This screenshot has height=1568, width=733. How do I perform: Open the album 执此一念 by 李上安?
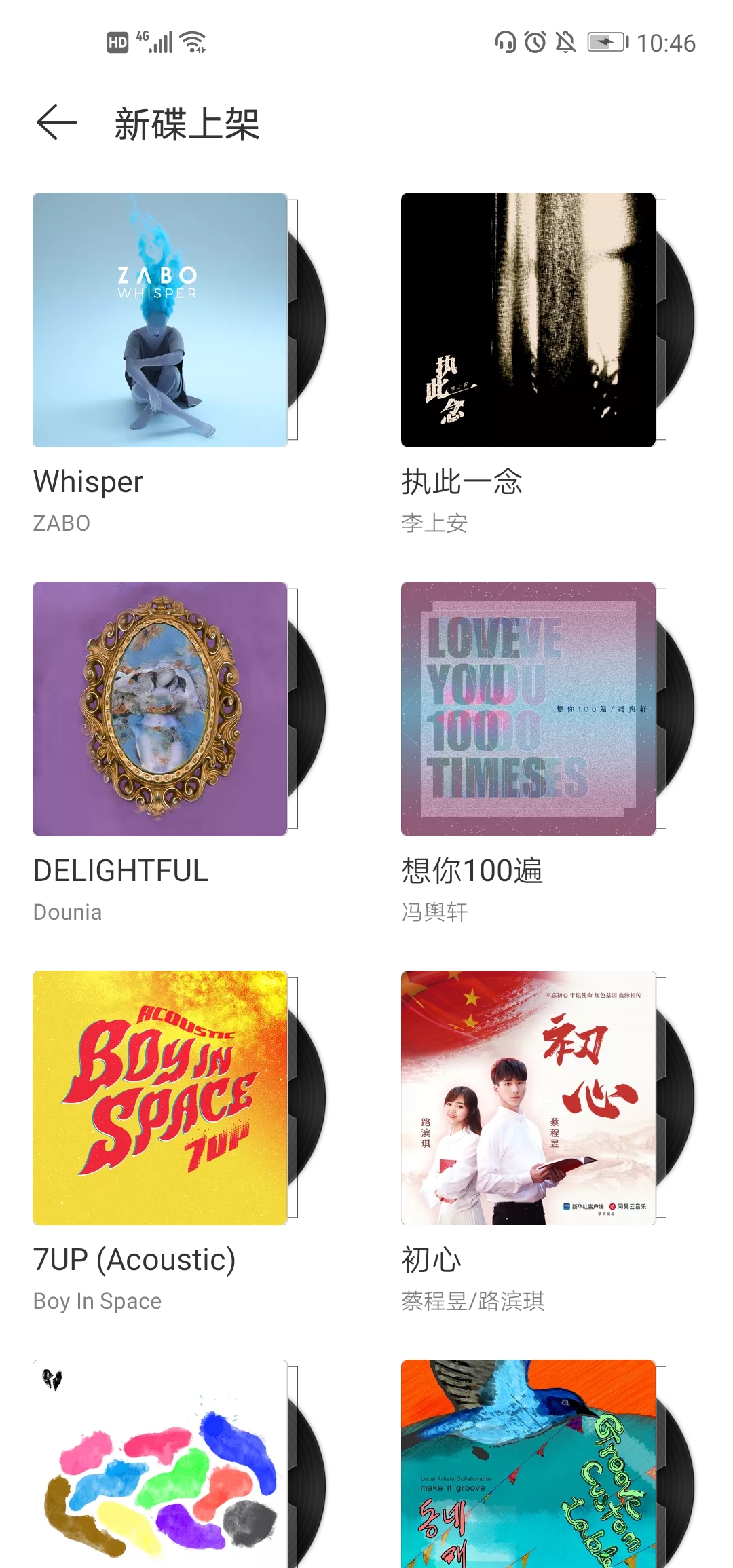click(x=528, y=320)
